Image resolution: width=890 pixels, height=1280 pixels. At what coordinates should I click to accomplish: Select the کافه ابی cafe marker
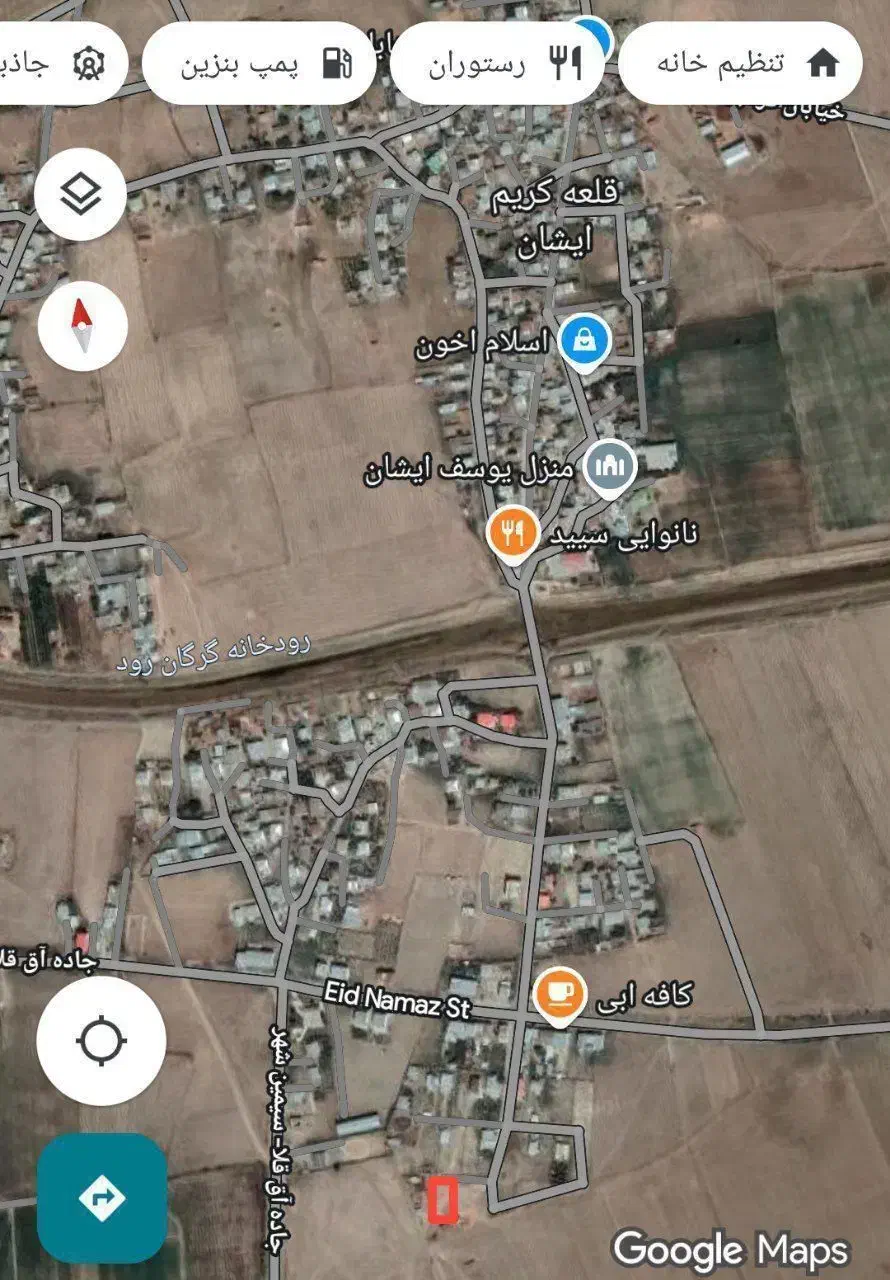[x=559, y=993]
